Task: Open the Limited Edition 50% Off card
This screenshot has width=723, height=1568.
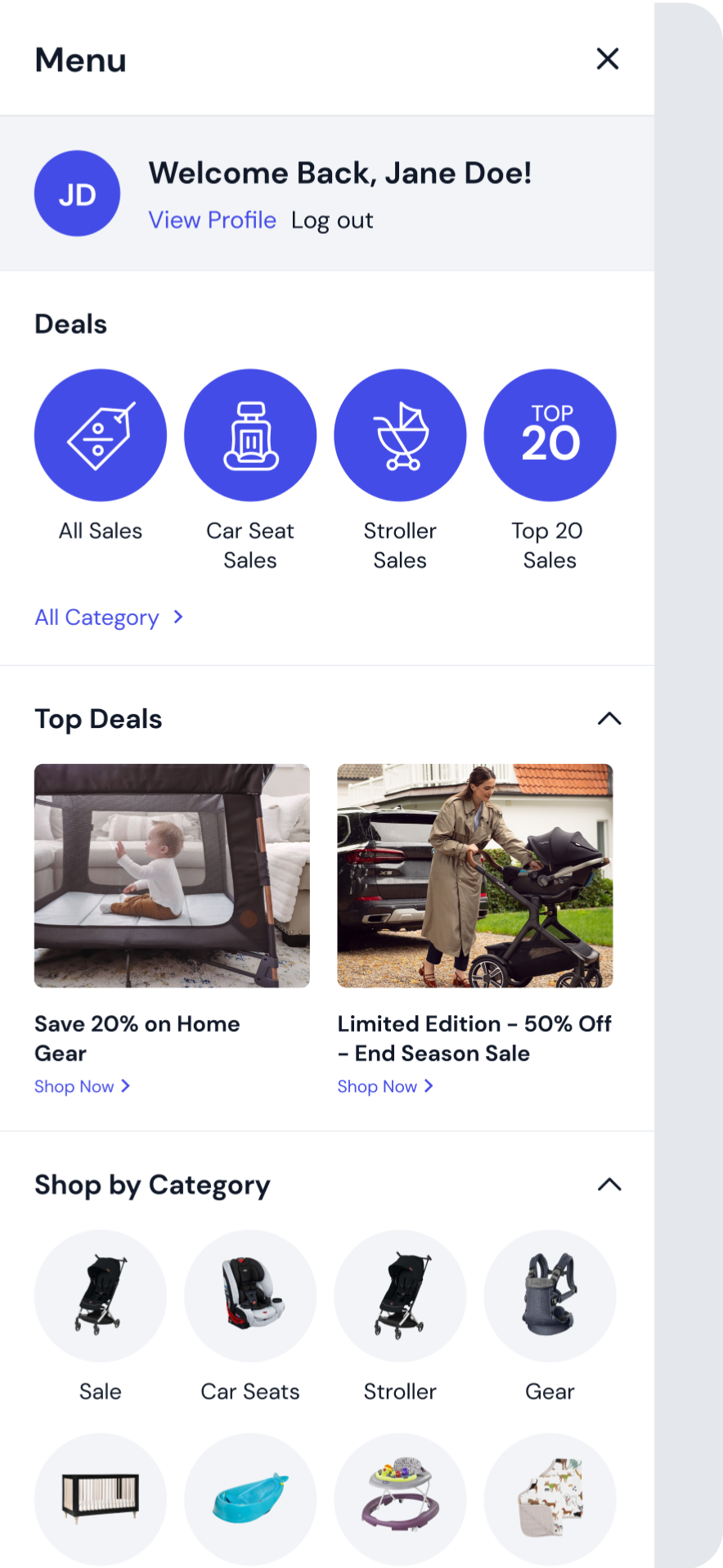Action: pyautogui.click(x=475, y=875)
